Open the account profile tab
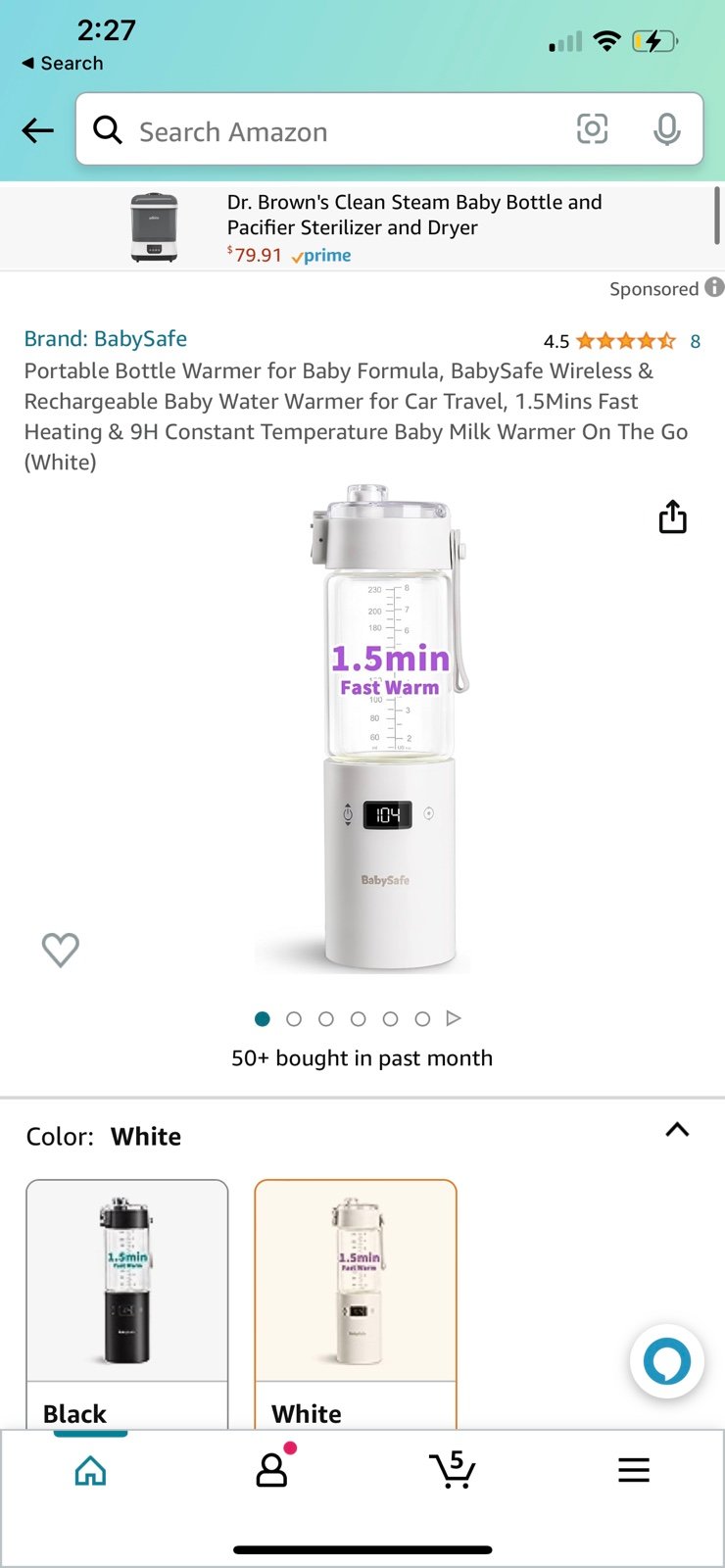The height and width of the screenshot is (1568, 725). [x=273, y=1467]
